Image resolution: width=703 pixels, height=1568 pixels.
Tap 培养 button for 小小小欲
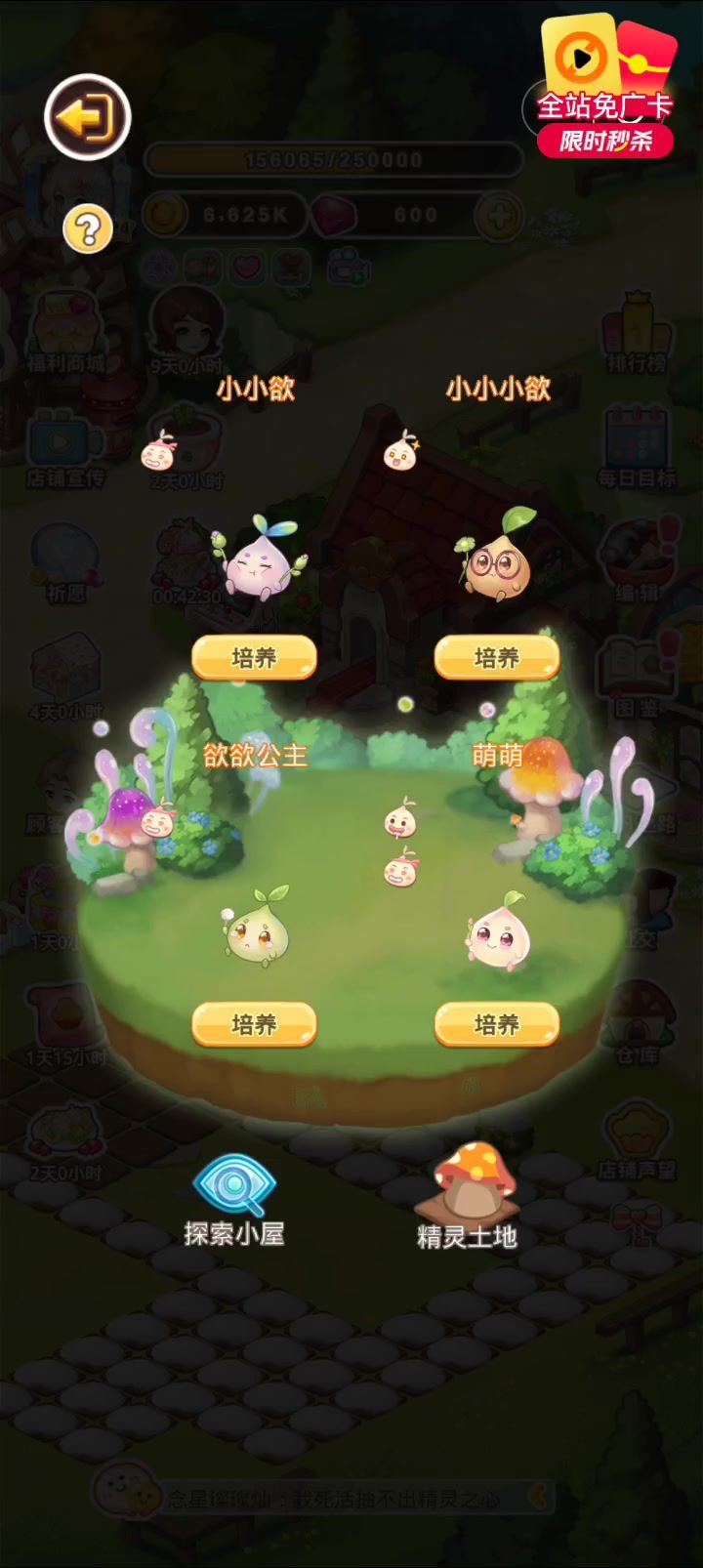(496, 658)
